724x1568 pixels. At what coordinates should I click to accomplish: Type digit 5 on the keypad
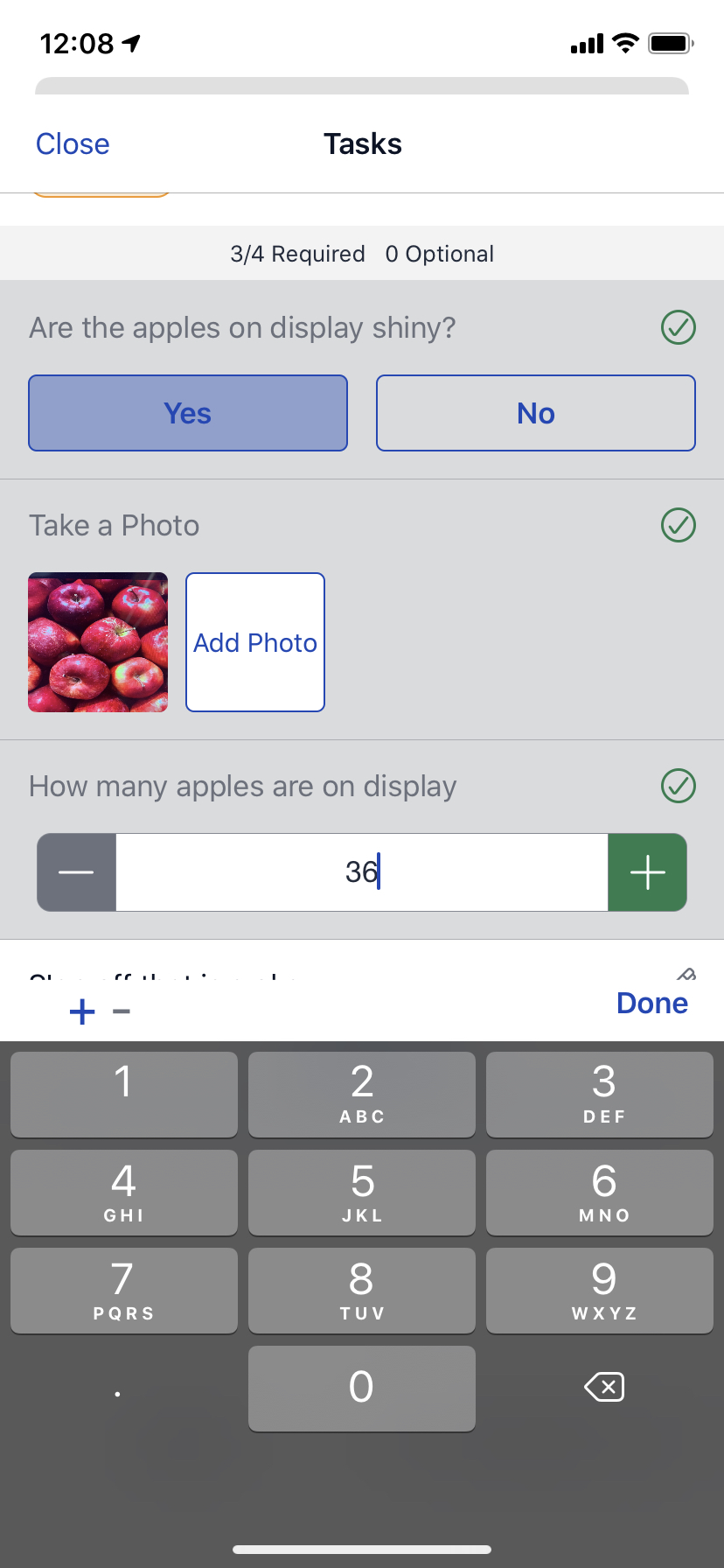pos(362,1193)
